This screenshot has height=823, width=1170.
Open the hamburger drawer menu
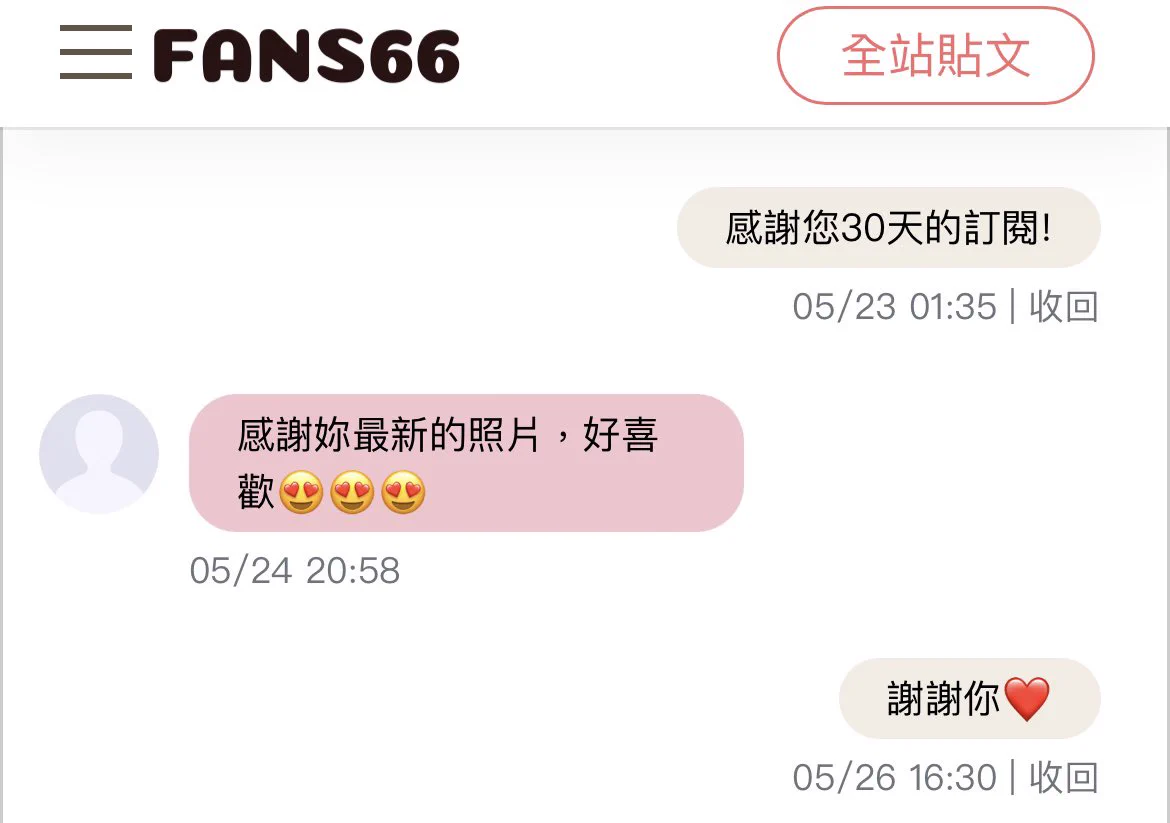point(96,53)
